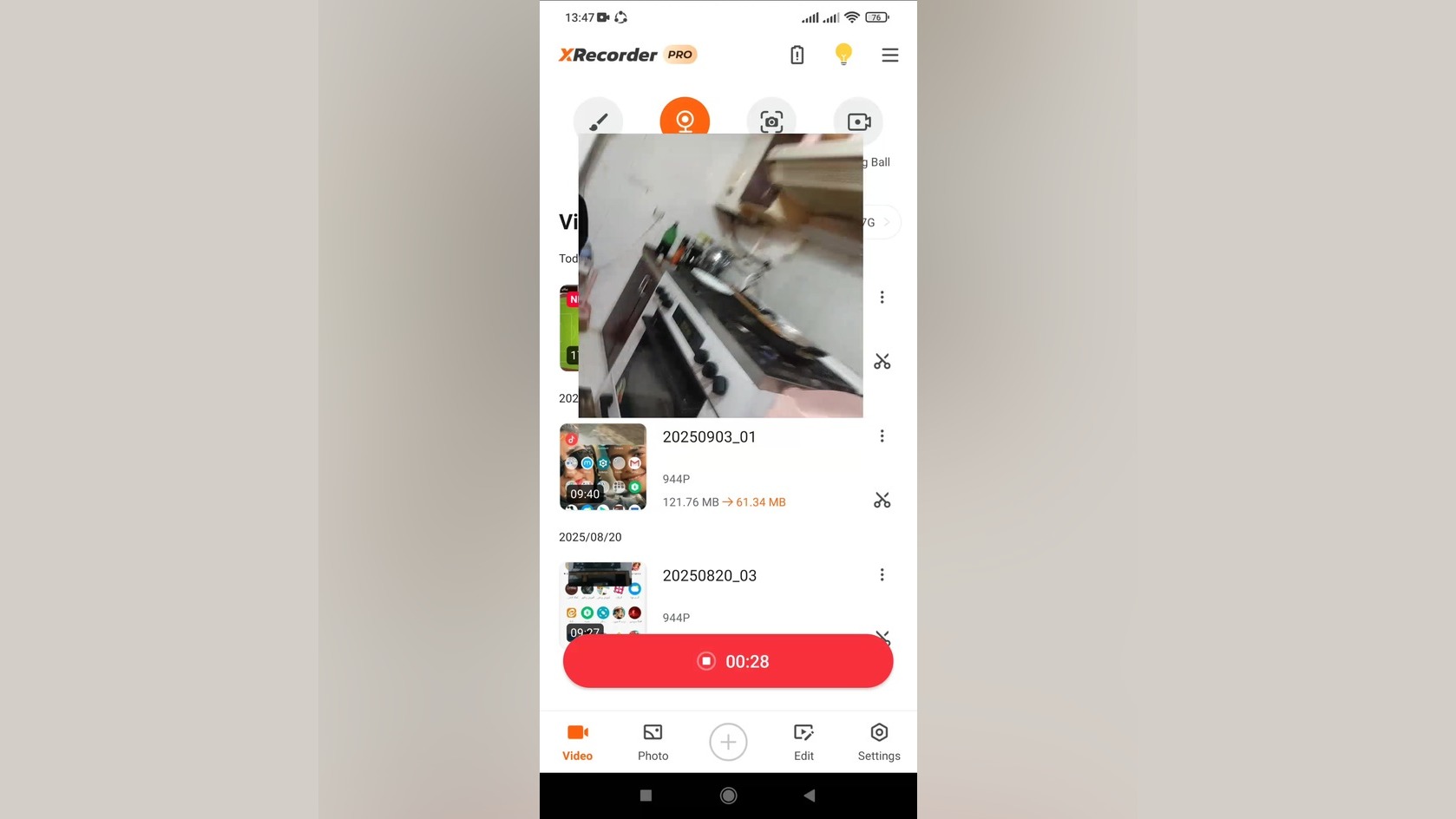Open the Settings tab
This screenshot has width=1456, height=819.
pos(878,742)
